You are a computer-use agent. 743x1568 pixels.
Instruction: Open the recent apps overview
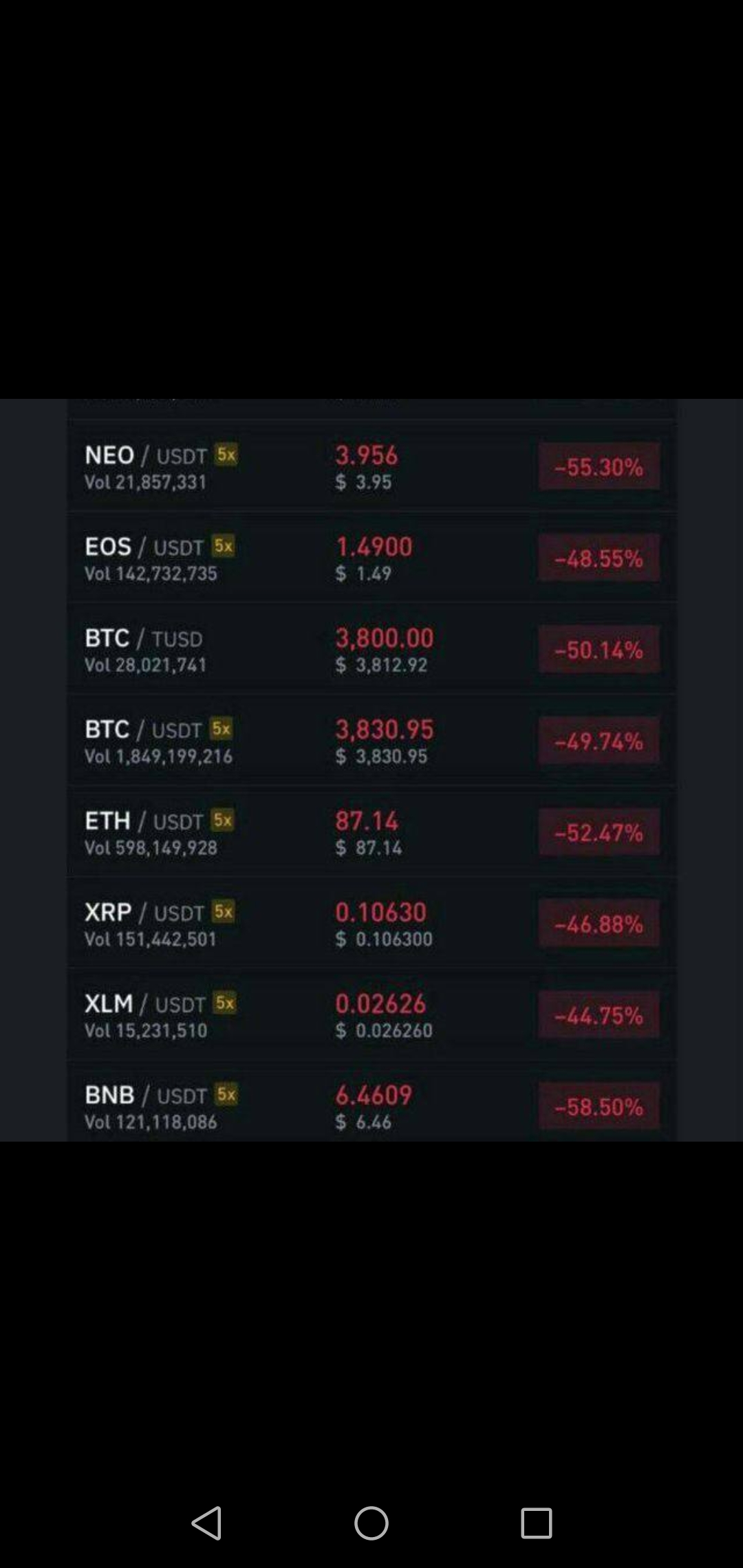tap(537, 1523)
